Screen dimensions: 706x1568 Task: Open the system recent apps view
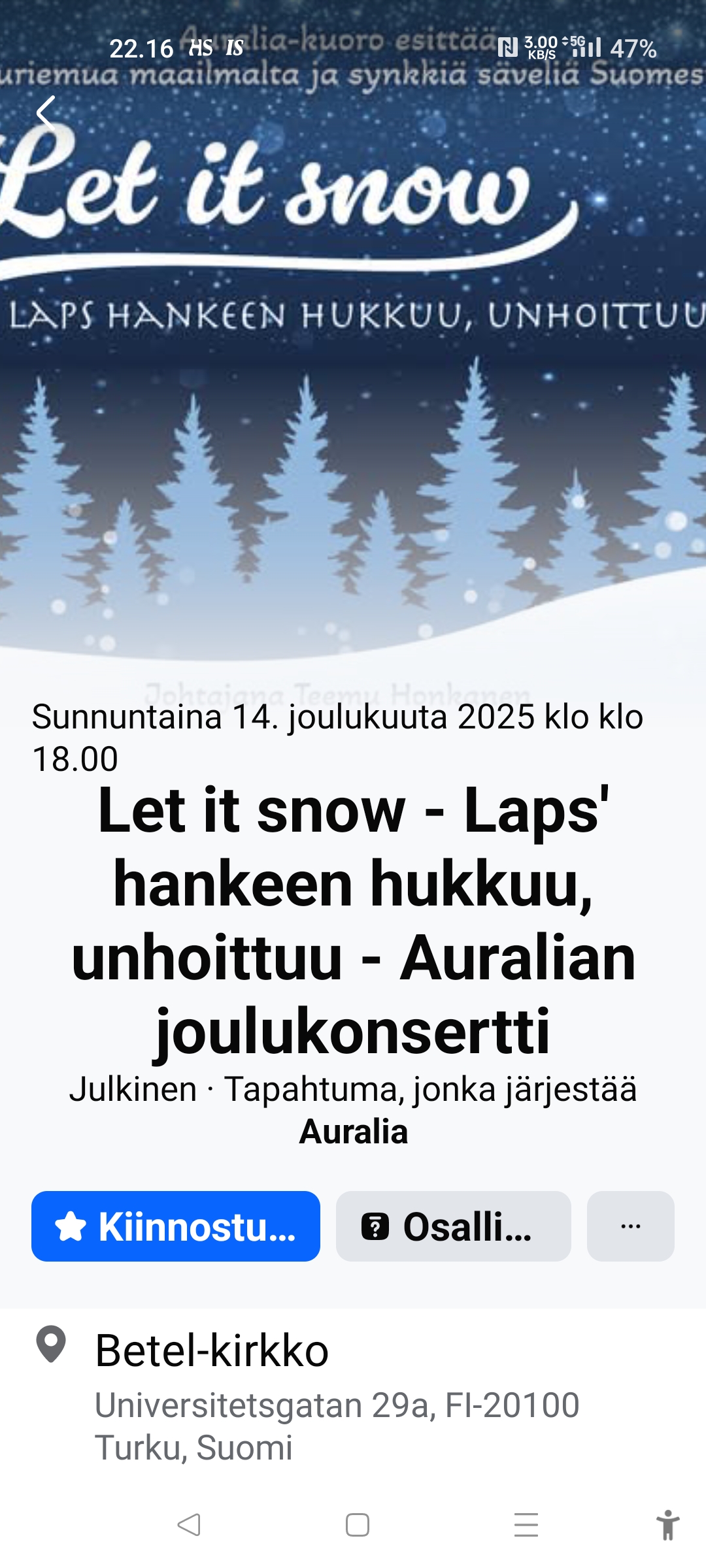526,1525
